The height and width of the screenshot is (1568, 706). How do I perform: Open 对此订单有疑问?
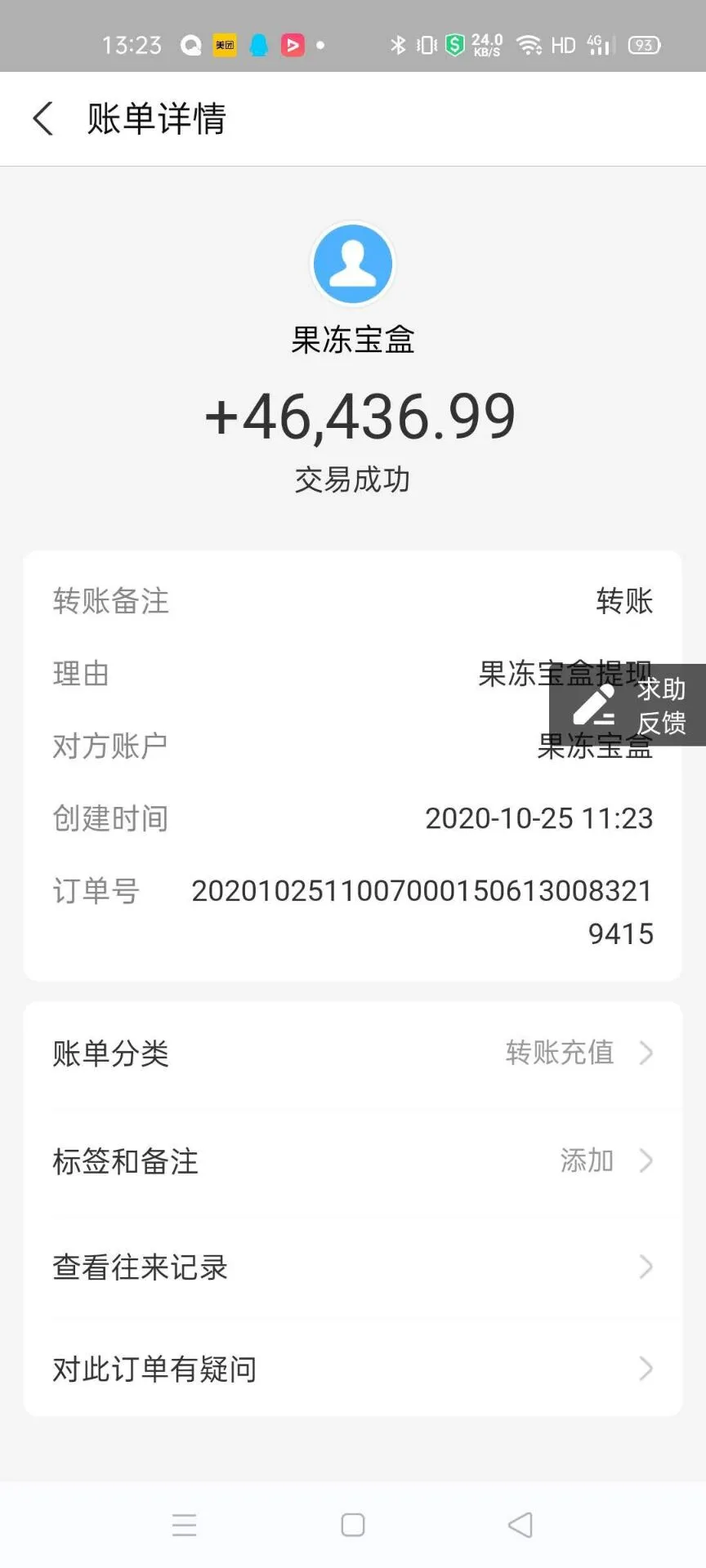pos(353,1369)
